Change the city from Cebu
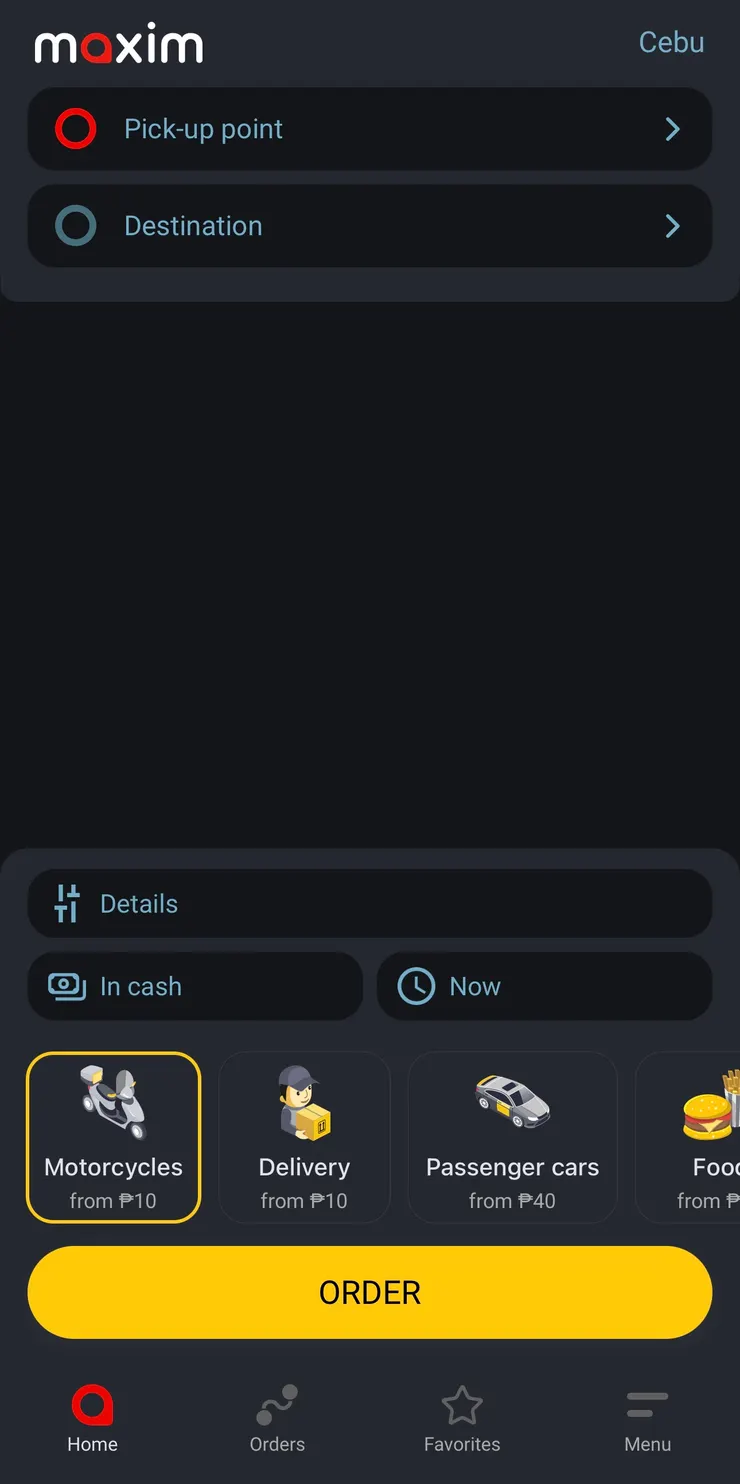740x1484 pixels. point(671,43)
